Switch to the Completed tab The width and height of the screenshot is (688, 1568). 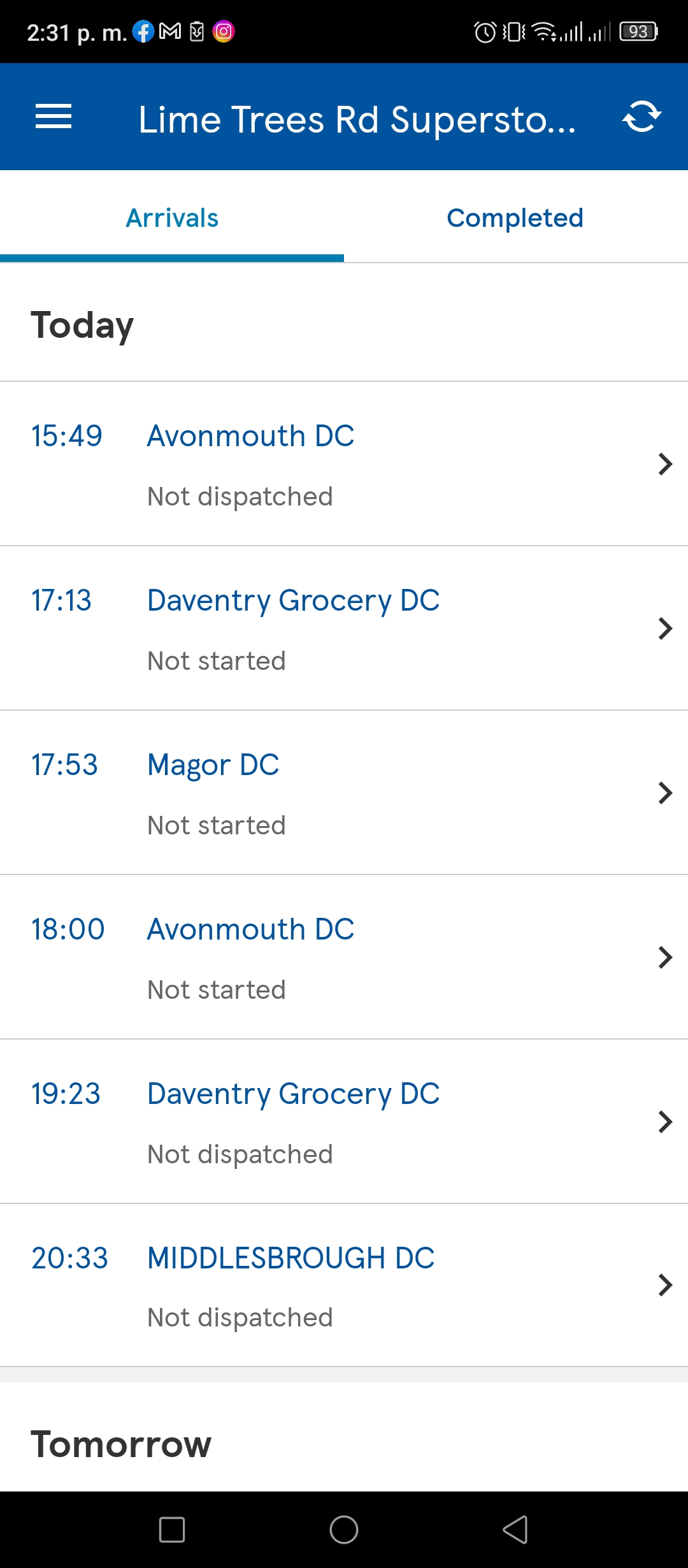(x=515, y=217)
